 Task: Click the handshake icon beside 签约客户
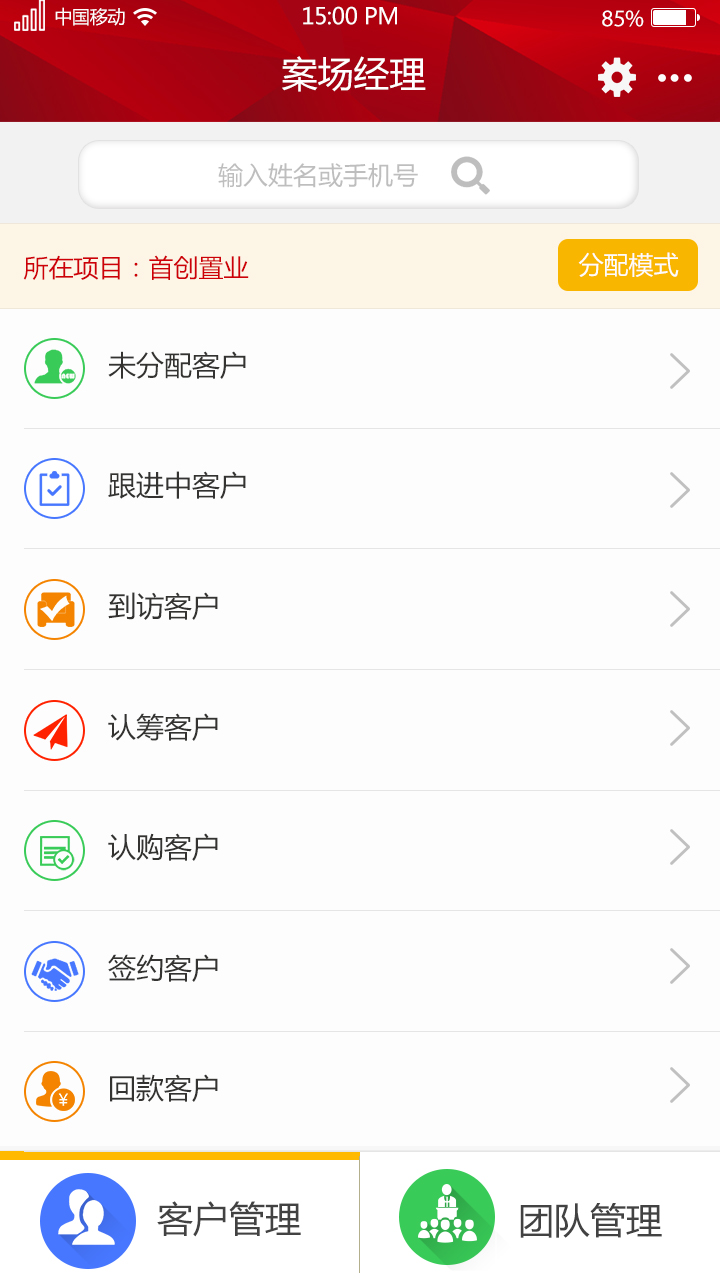point(55,966)
